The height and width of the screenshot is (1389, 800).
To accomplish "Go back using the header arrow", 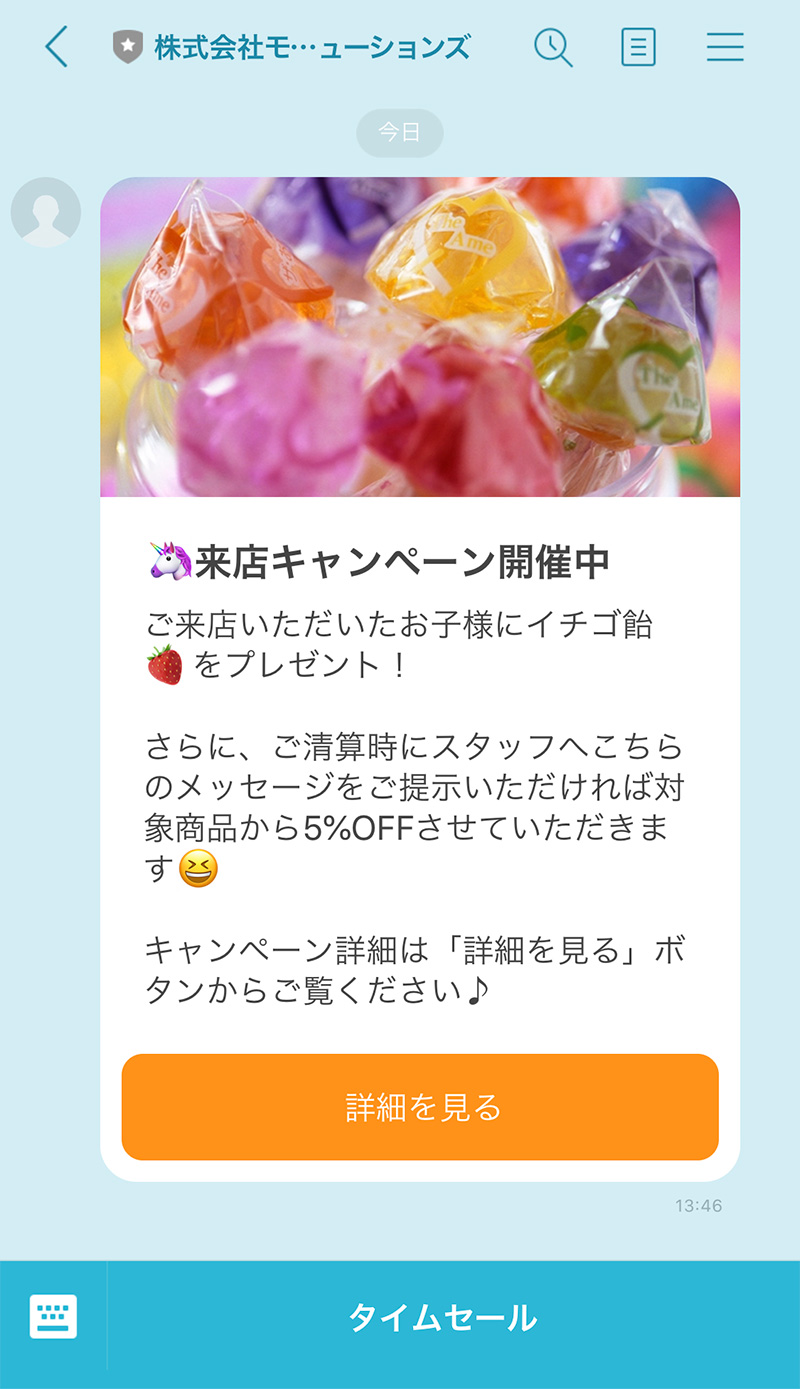I will (56, 47).
